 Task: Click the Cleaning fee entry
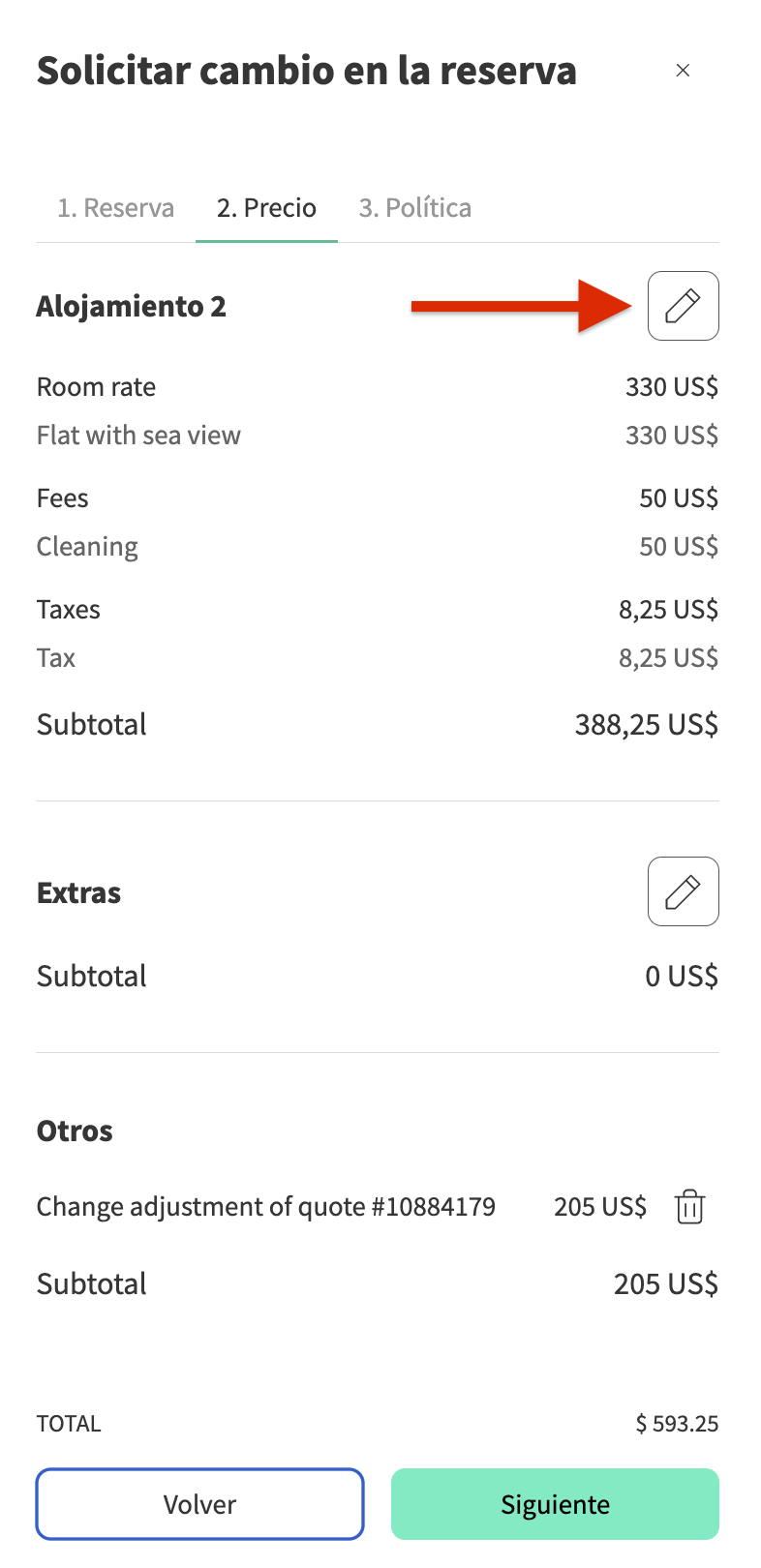pyautogui.click(x=87, y=546)
